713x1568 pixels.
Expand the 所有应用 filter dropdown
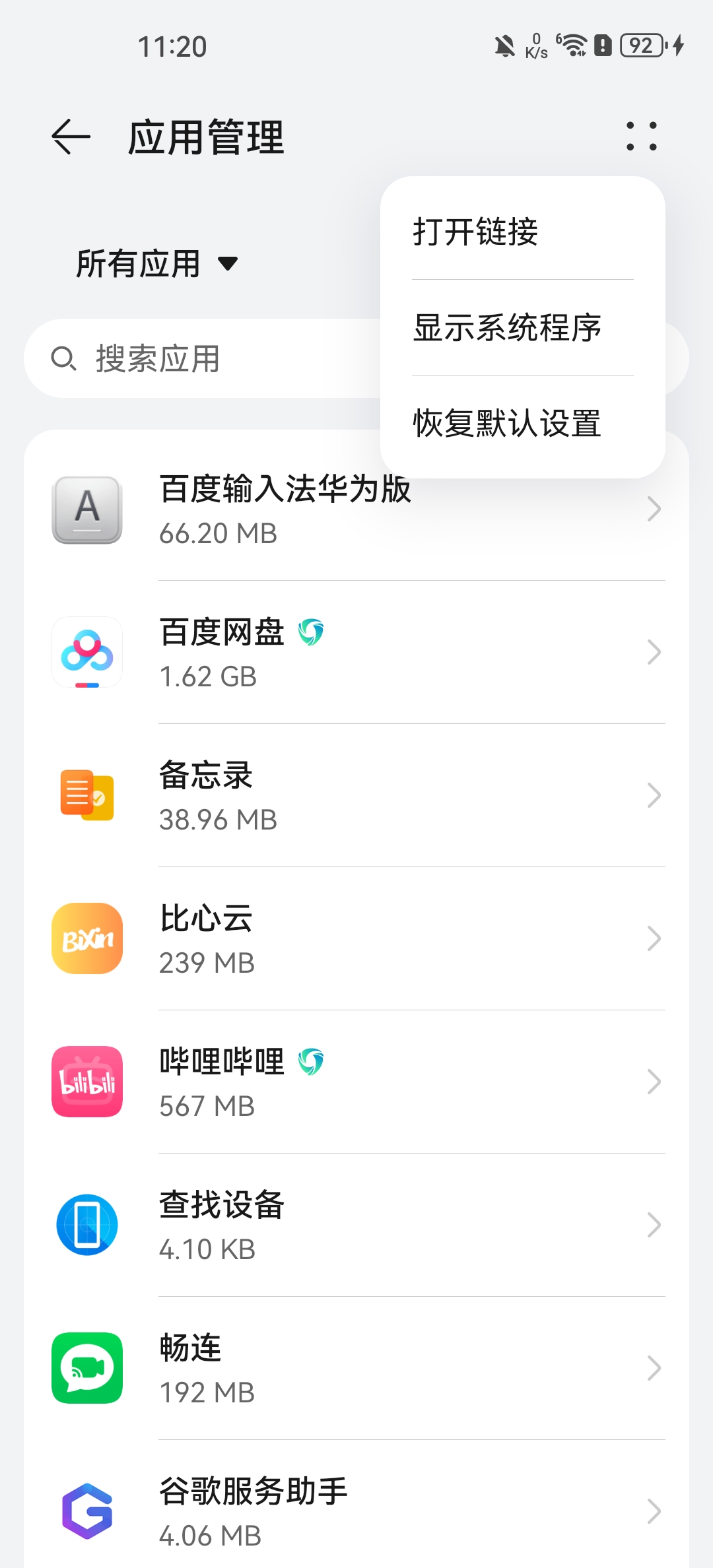point(156,264)
